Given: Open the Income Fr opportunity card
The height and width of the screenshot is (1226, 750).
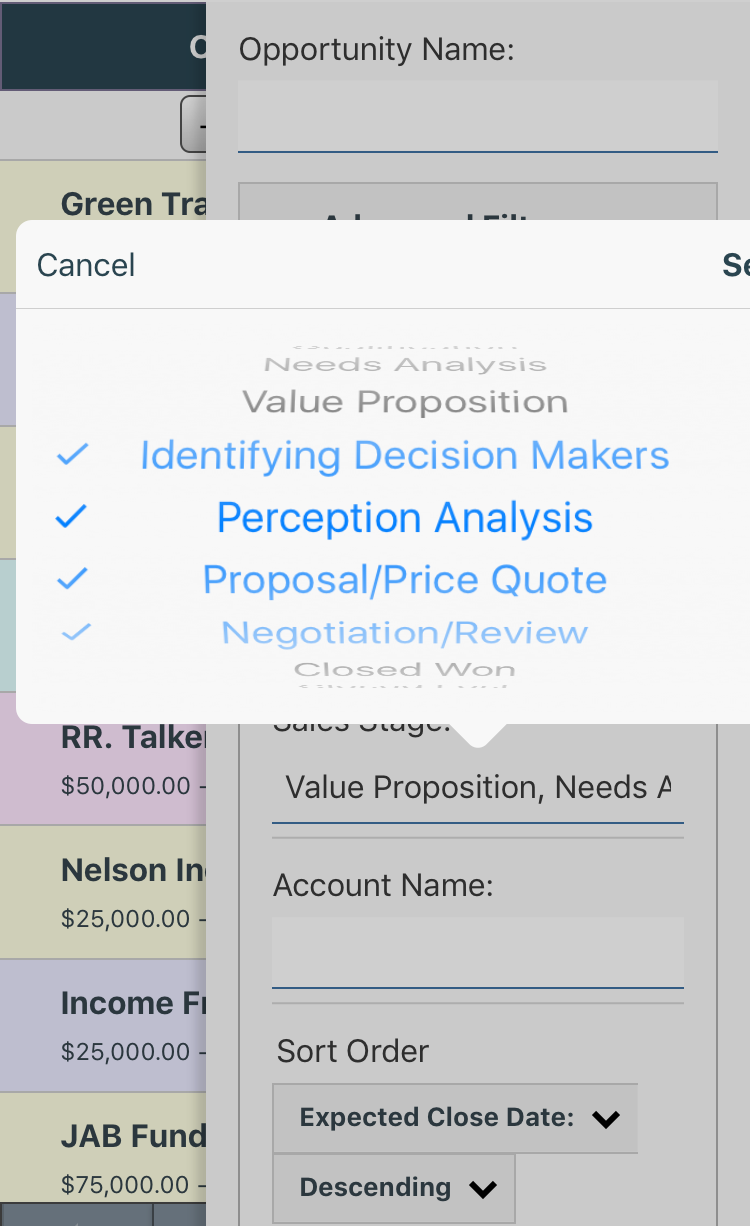Looking at the screenshot, I should (103, 1026).
